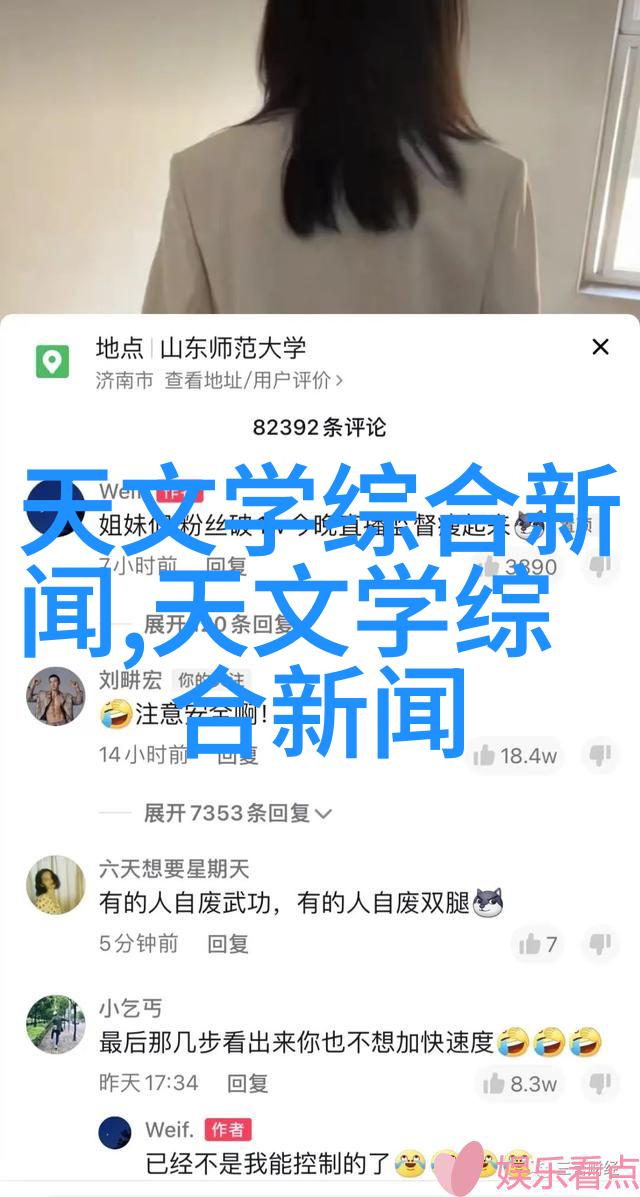Expand the 7353 replies

pos(237,813)
